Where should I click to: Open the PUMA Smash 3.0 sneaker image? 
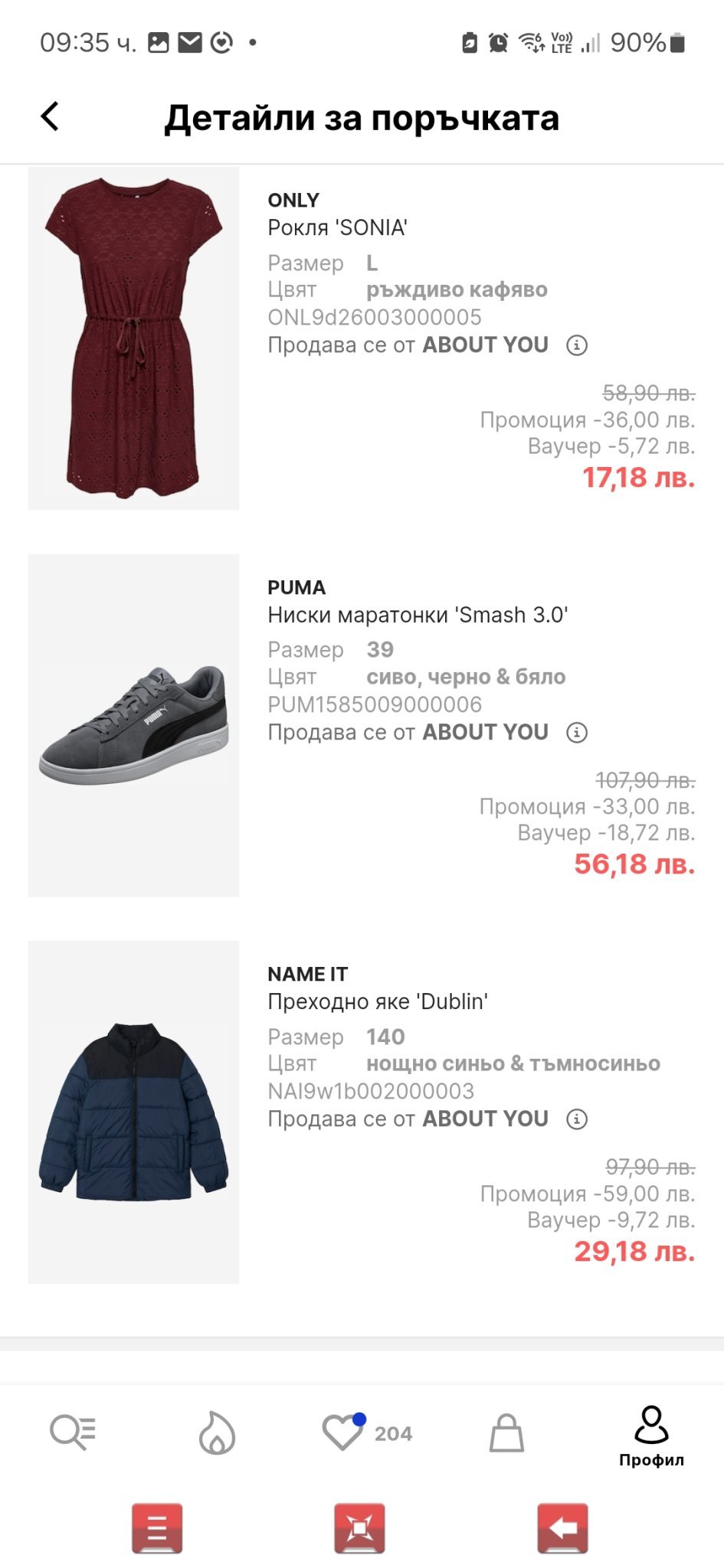click(133, 726)
